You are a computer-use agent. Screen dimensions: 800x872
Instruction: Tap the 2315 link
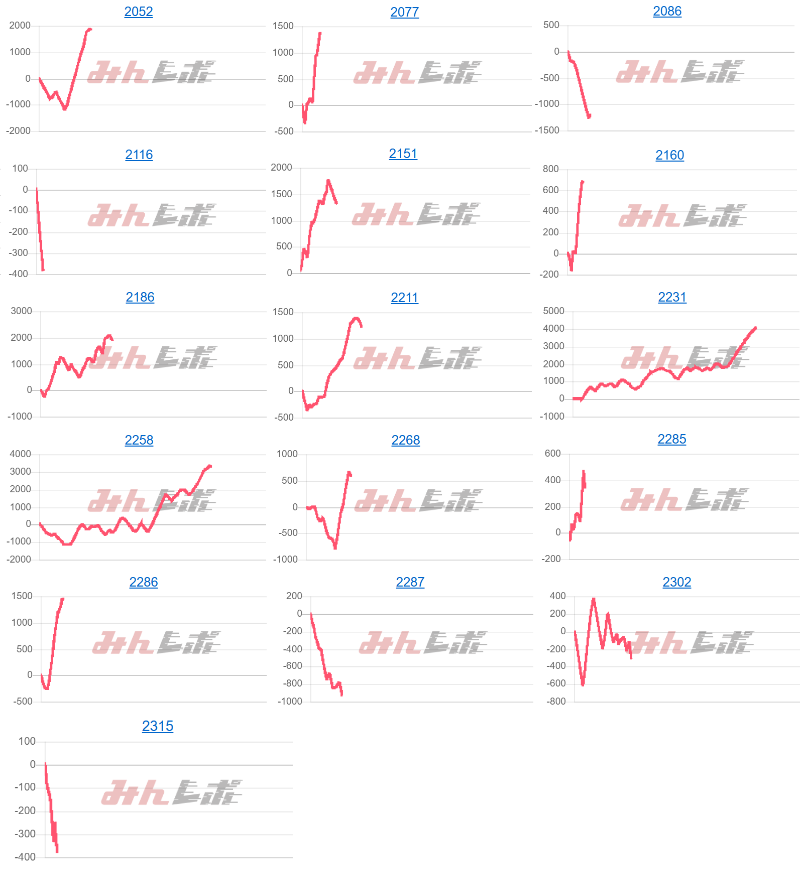click(x=158, y=726)
